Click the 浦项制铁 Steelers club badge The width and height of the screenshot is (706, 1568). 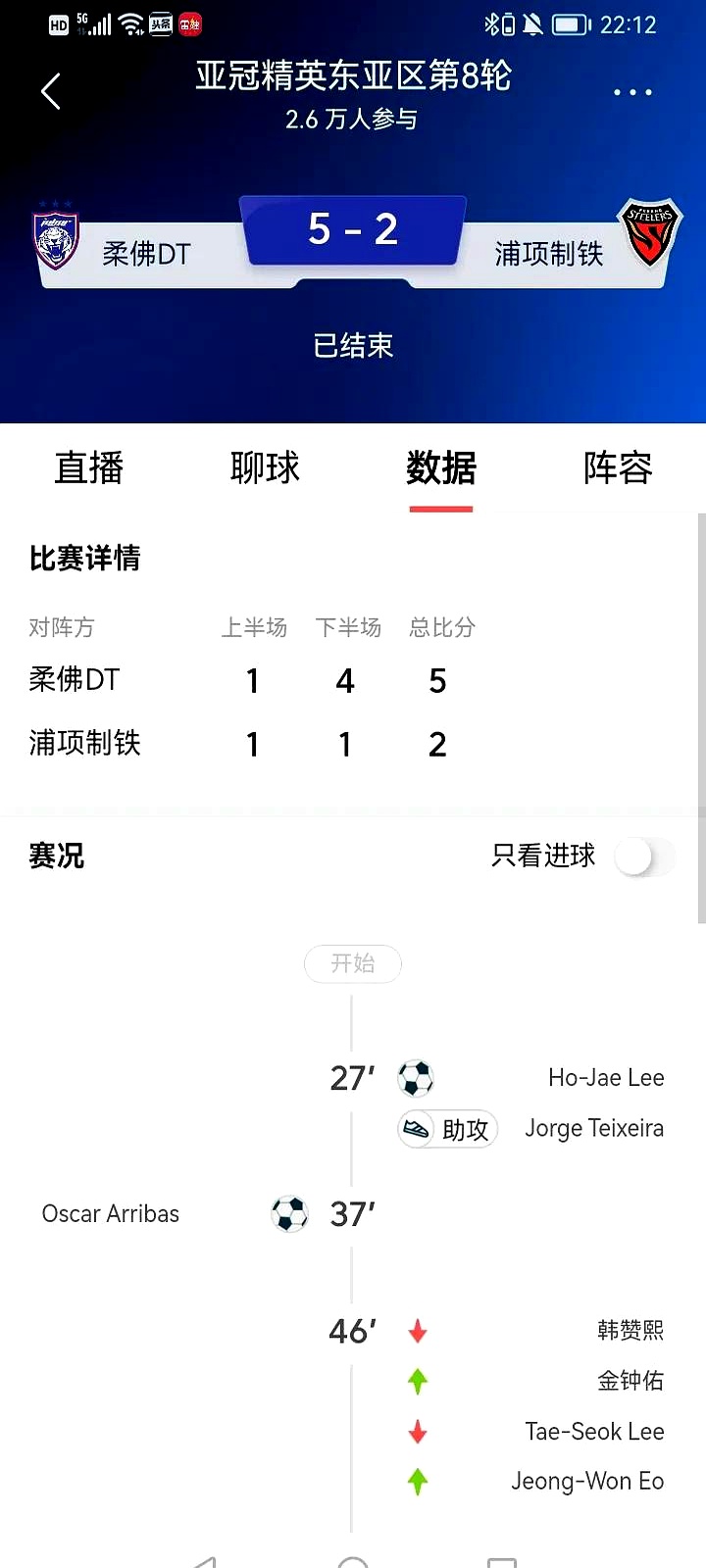[x=648, y=233]
